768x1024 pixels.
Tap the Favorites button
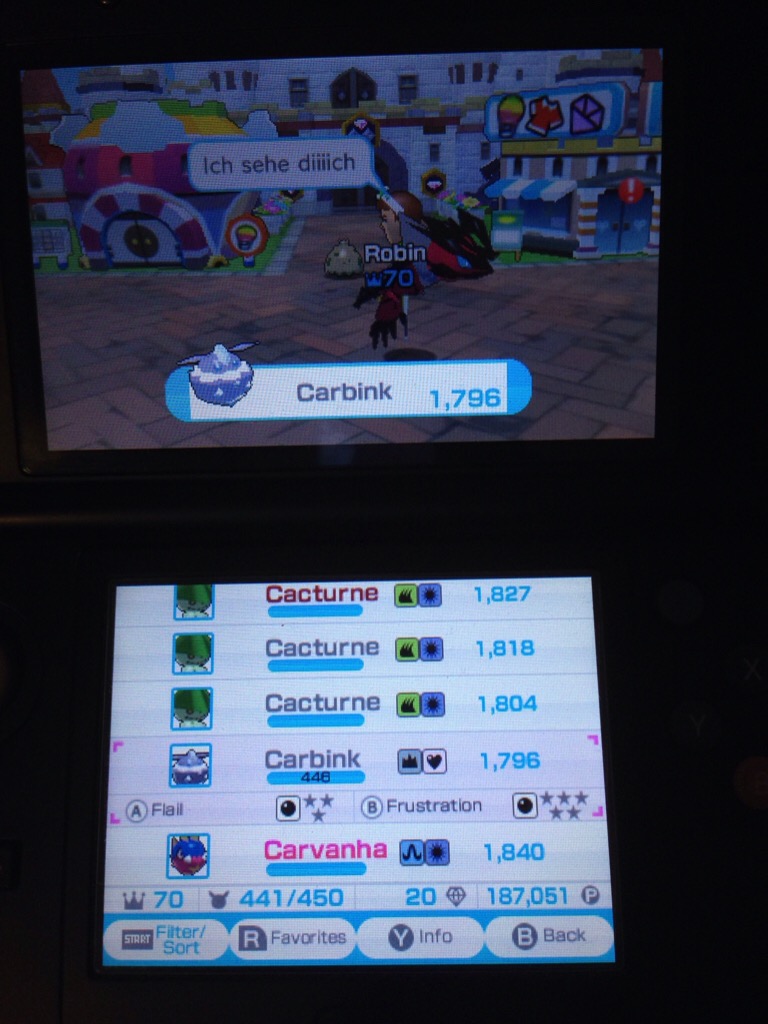292,938
